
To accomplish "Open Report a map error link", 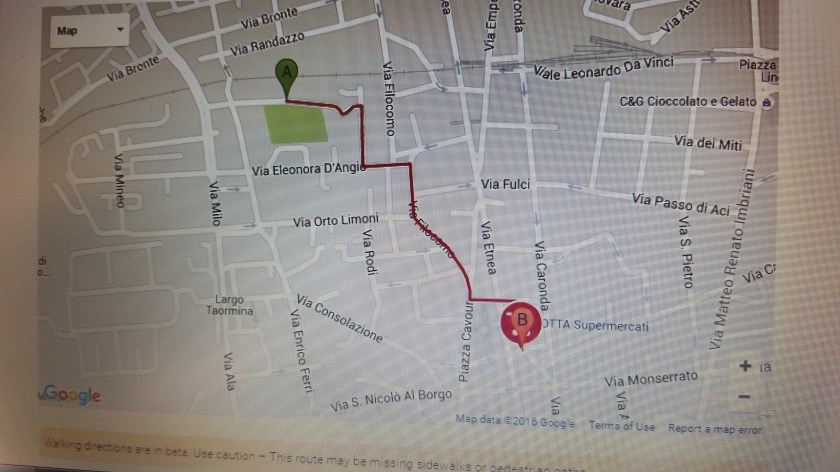I will point(714,428).
